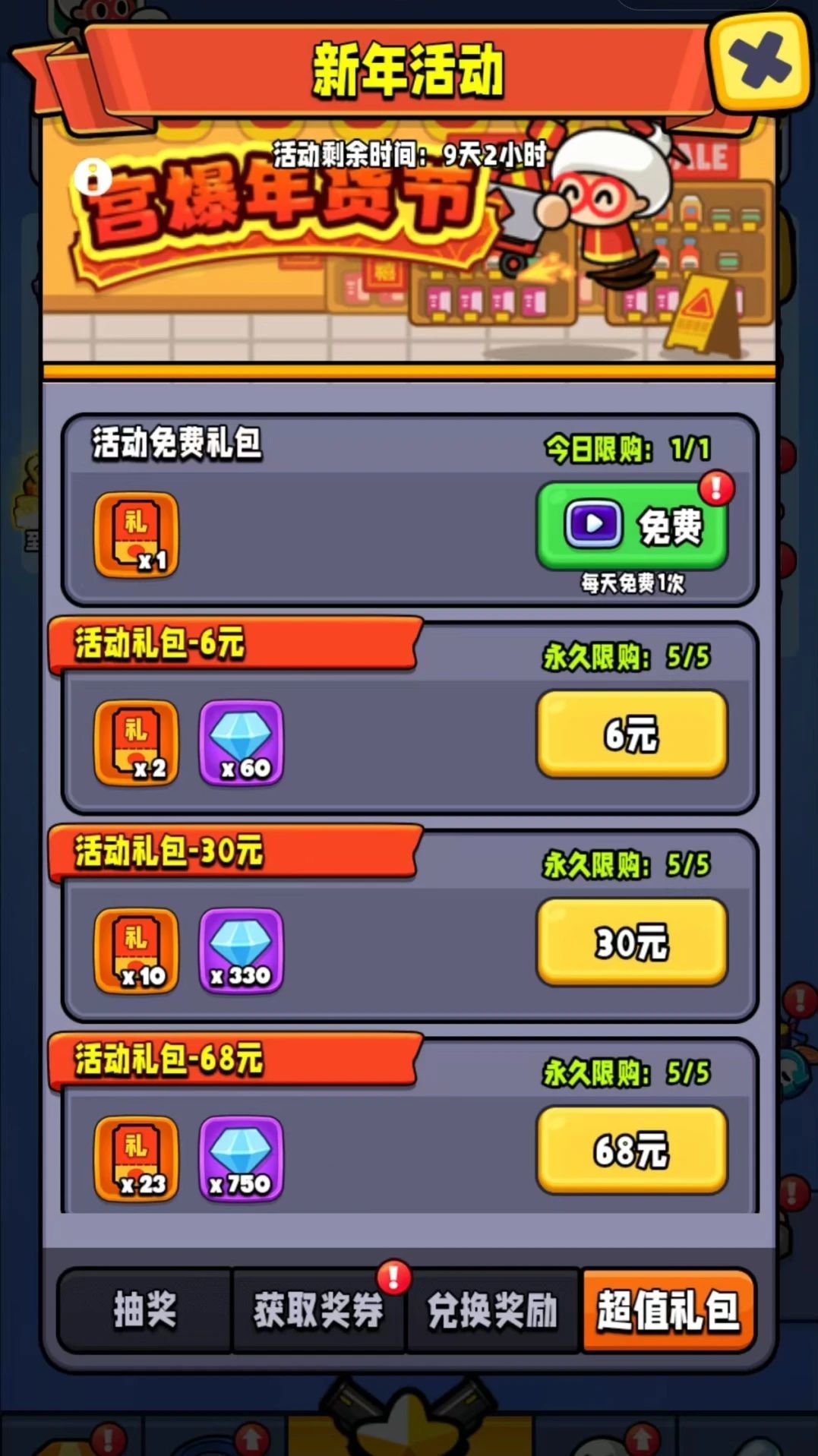Tap the x60 diamond icon
Screen dimensions: 818x1456
click(241, 743)
